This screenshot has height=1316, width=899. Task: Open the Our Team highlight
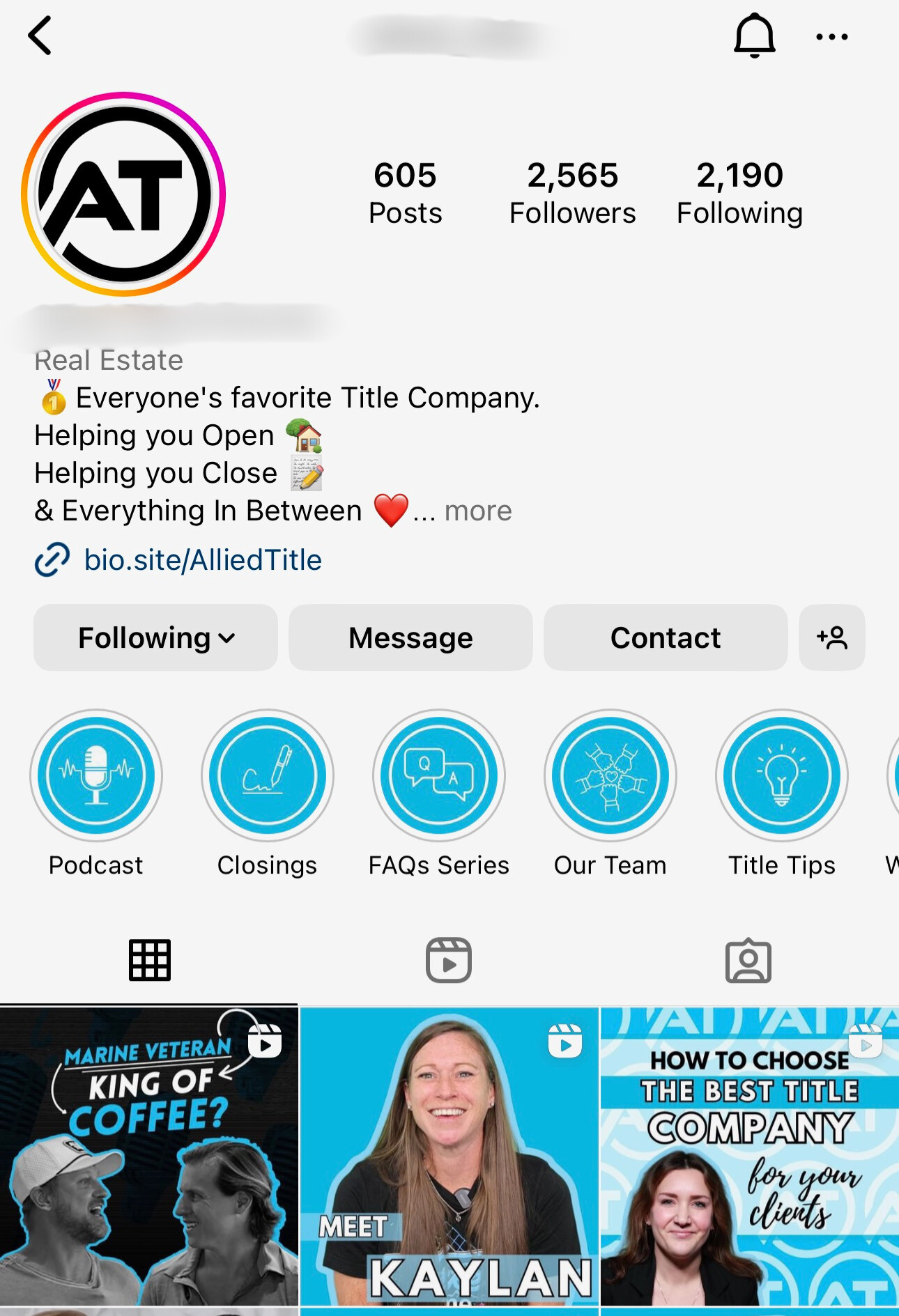[610, 775]
